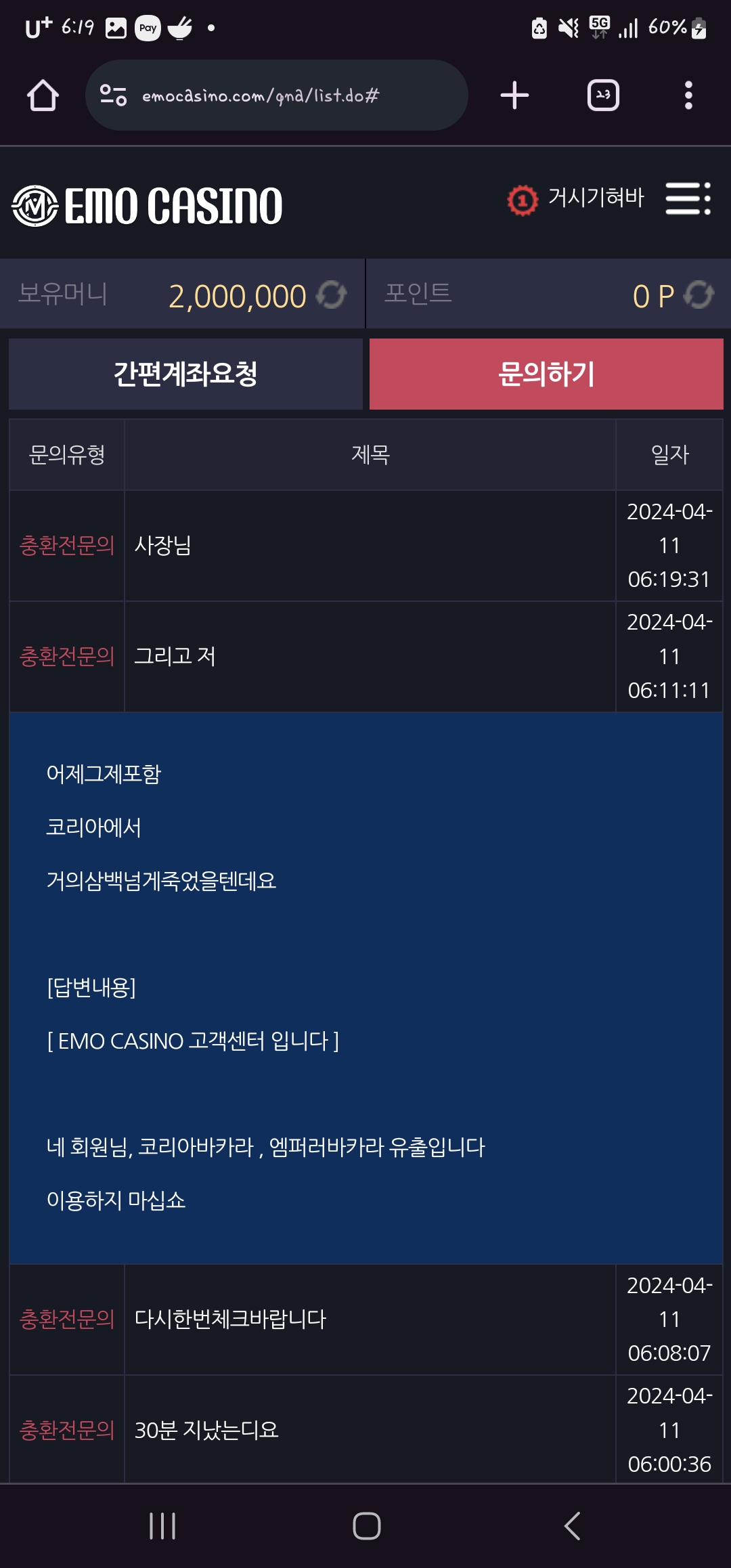Viewport: 731px width, 1568px height.
Task: Tap the 간편계좌요청 button
Action: click(185, 374)
